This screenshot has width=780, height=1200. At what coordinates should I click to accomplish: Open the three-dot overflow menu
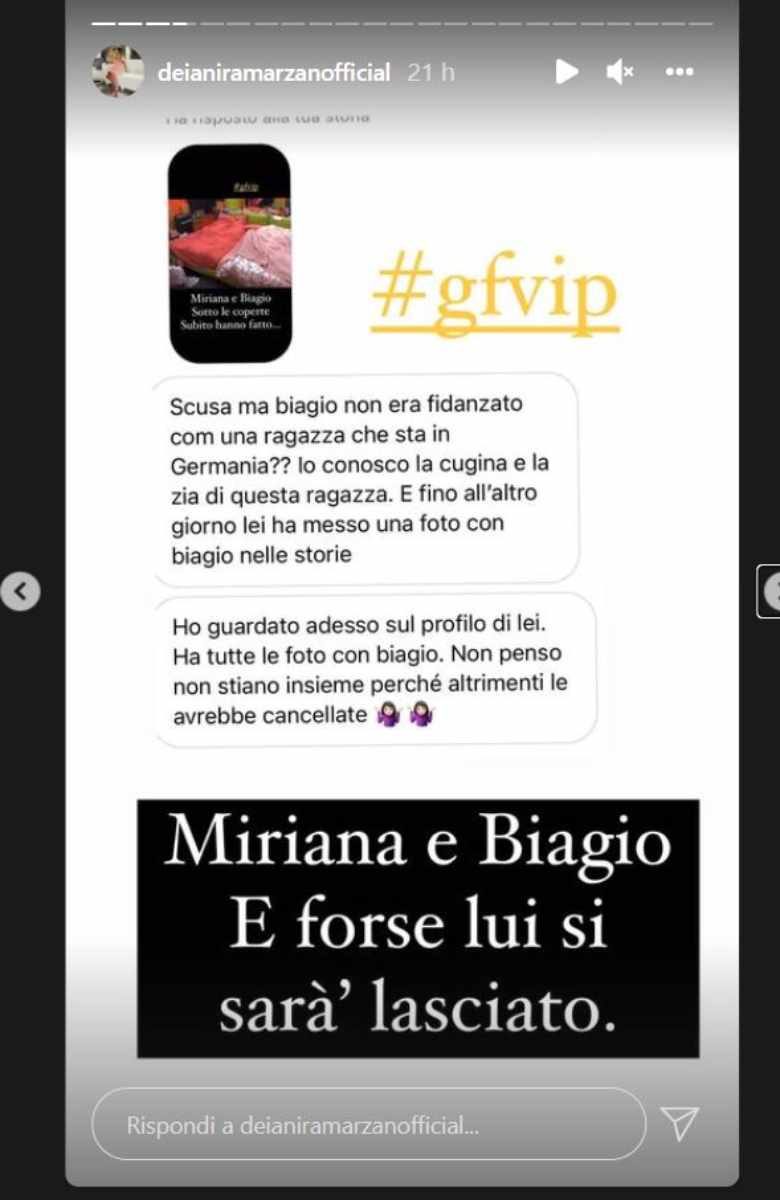click(679, 72)
